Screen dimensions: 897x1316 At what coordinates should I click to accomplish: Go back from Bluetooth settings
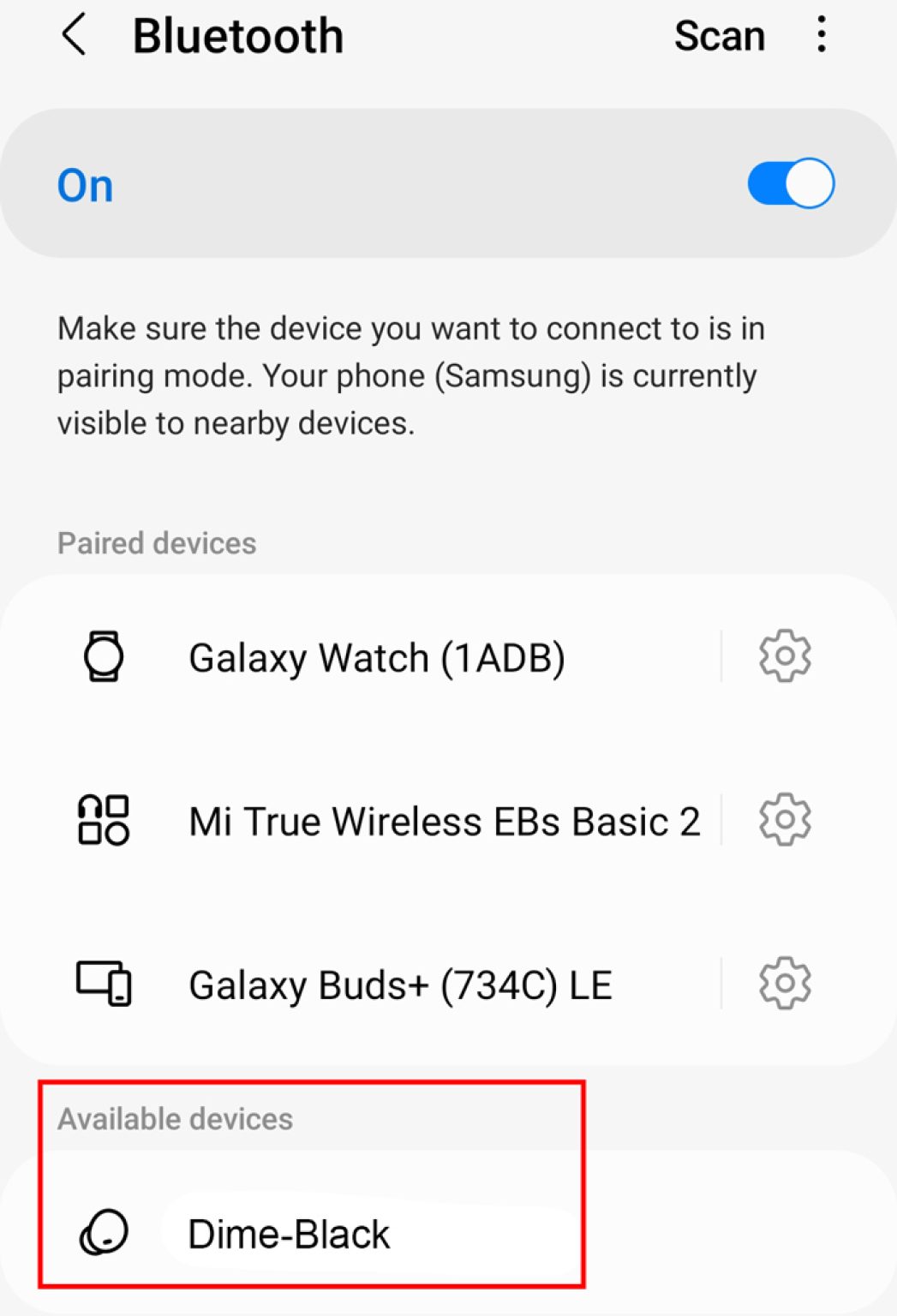pyautogui.click(x=75, y=36)
